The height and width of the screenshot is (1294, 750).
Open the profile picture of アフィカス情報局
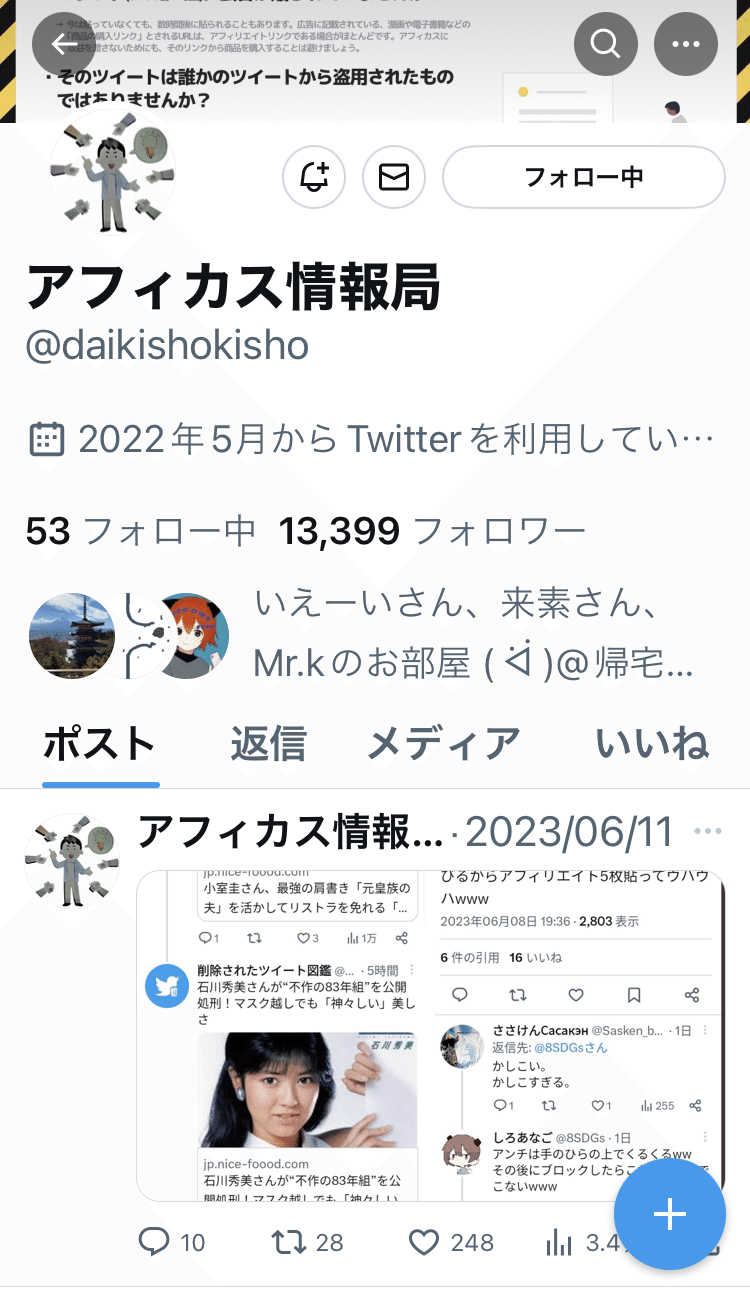click(112, 171)
